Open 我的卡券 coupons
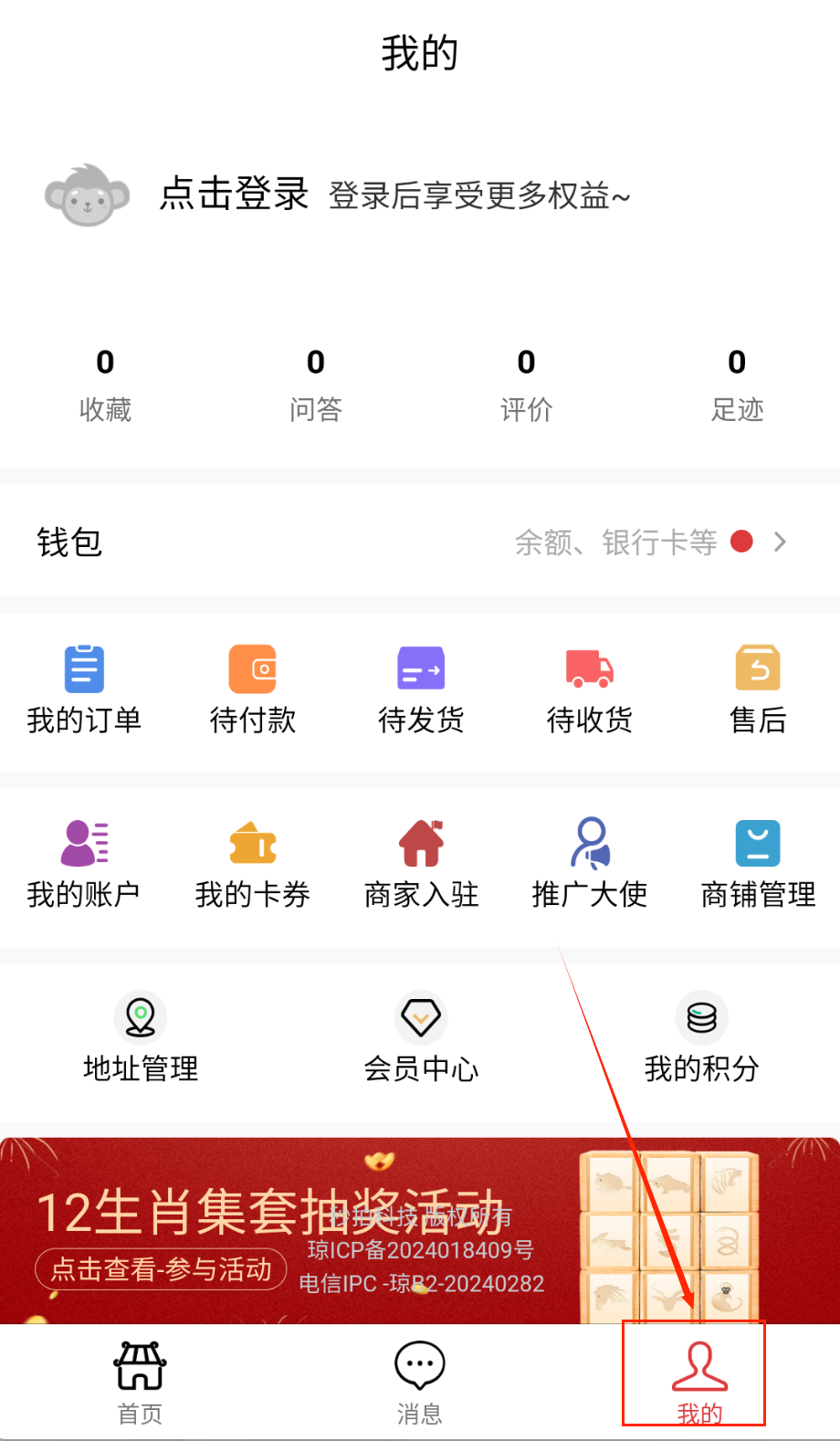 tap(253, 864)
